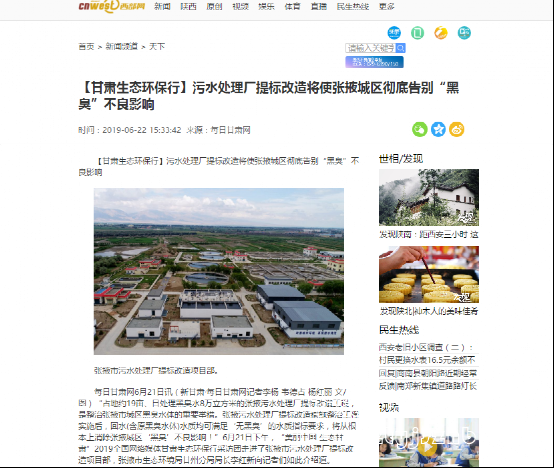Tap the blue search magnifier button

point(401,48)
